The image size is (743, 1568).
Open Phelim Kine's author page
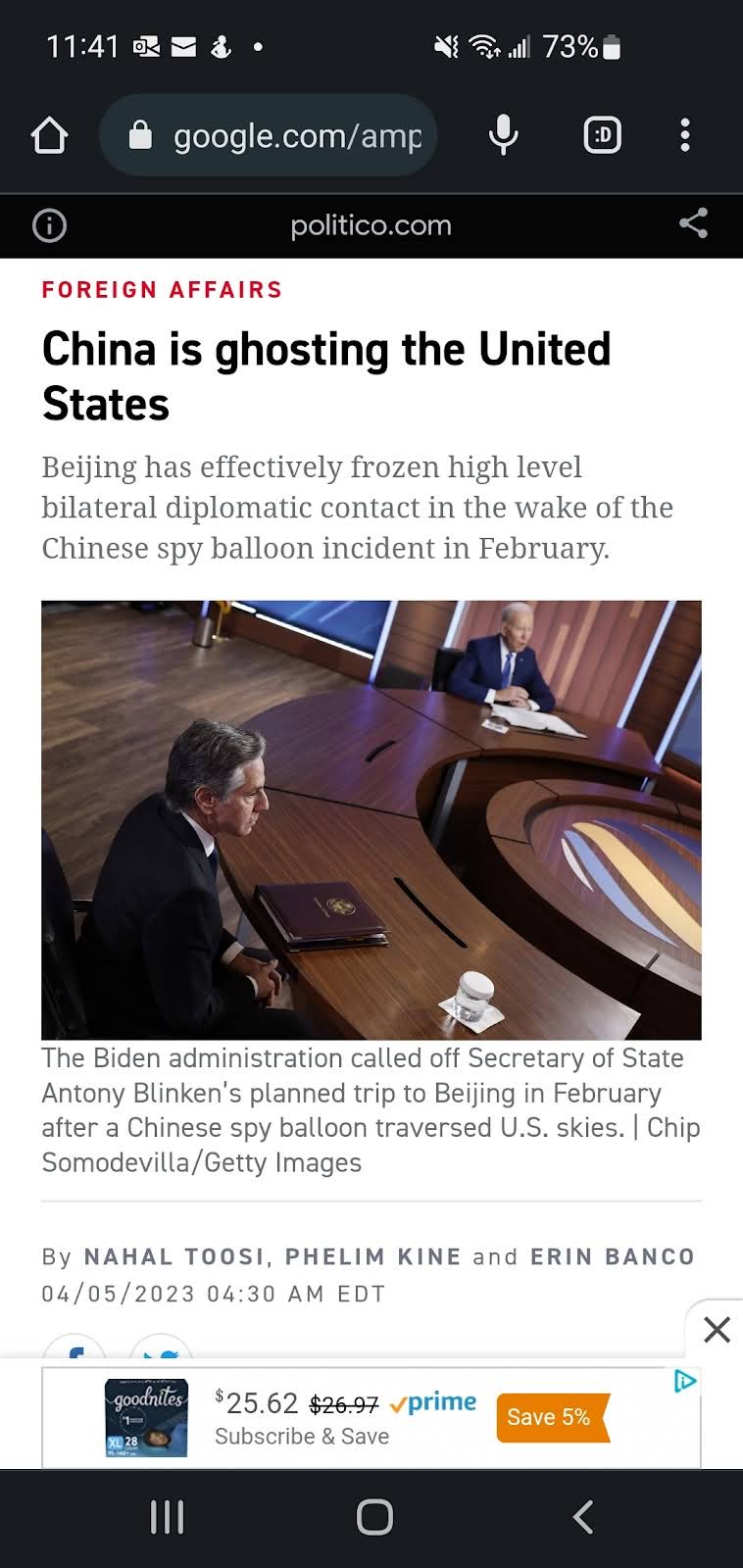[x=372, y=1257]
